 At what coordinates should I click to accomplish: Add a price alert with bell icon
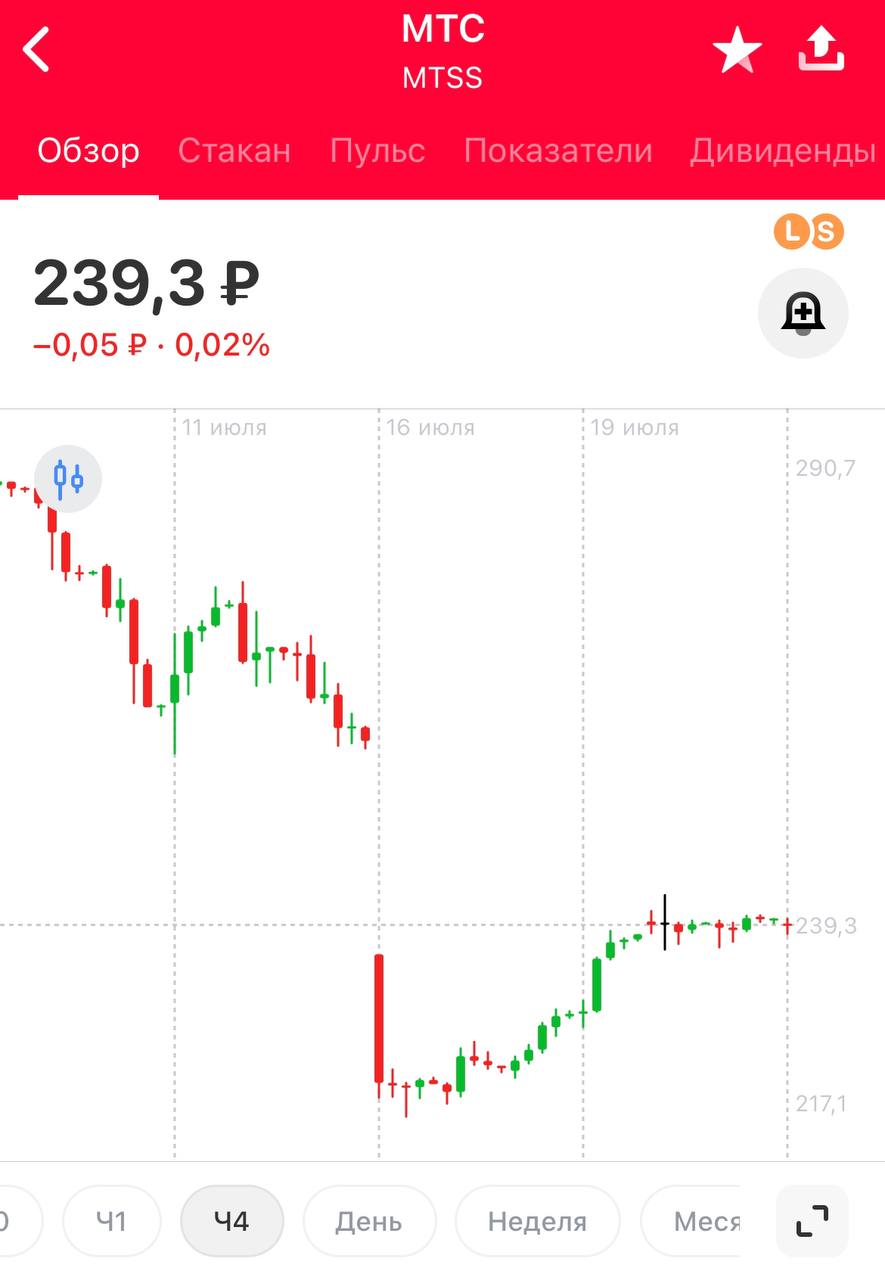803,313
